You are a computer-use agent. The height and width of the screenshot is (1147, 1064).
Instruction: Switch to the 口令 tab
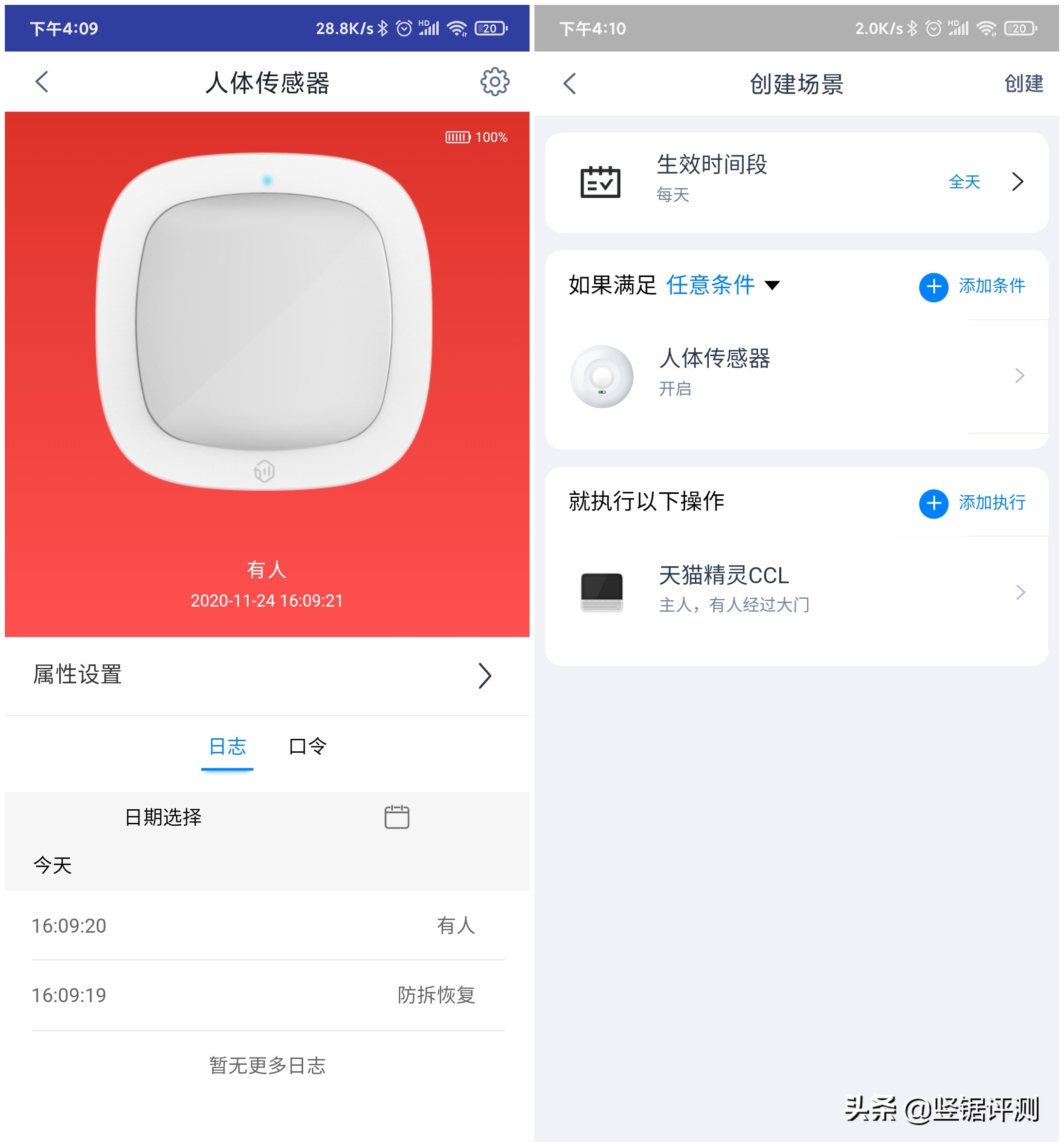point(309,746)
